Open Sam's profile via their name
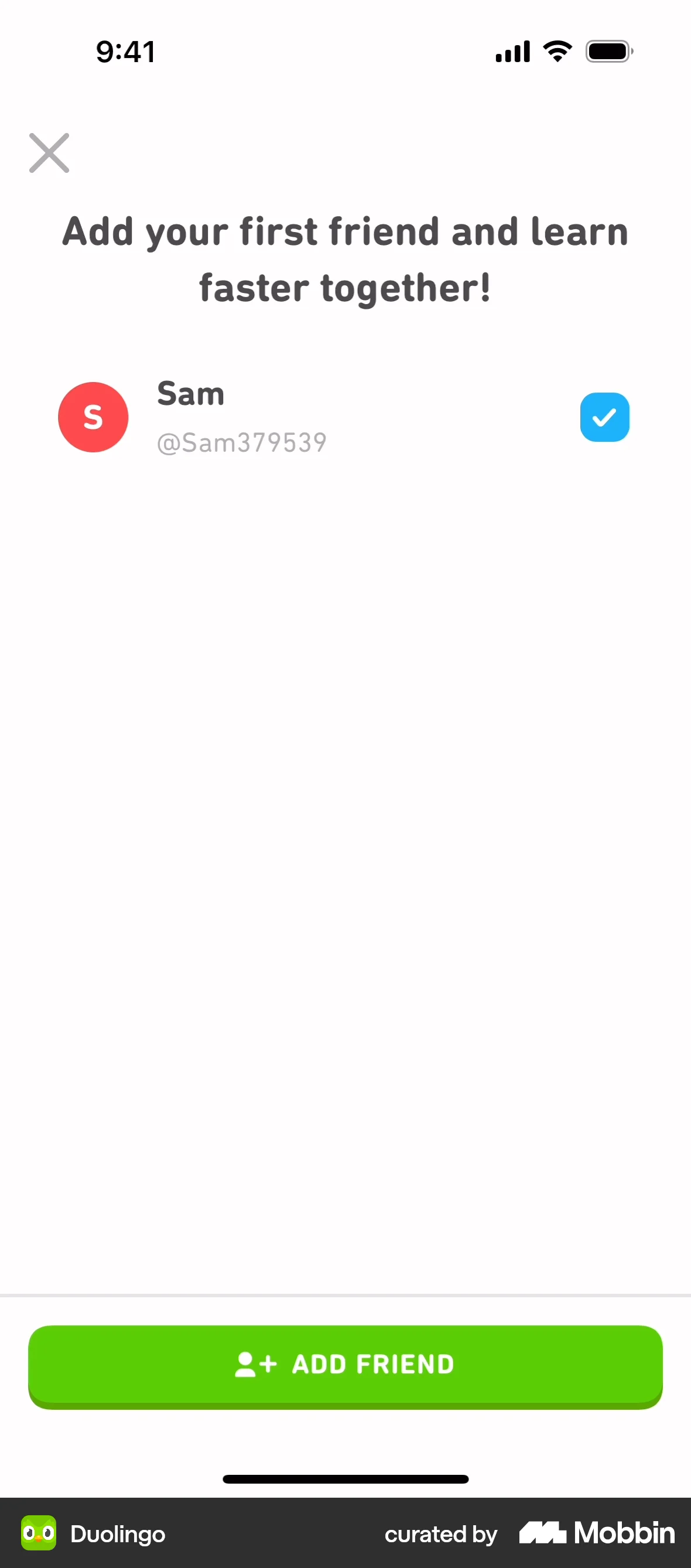Image resolution: width=691 pixels, height=1568 pixels. click(190, 393)
